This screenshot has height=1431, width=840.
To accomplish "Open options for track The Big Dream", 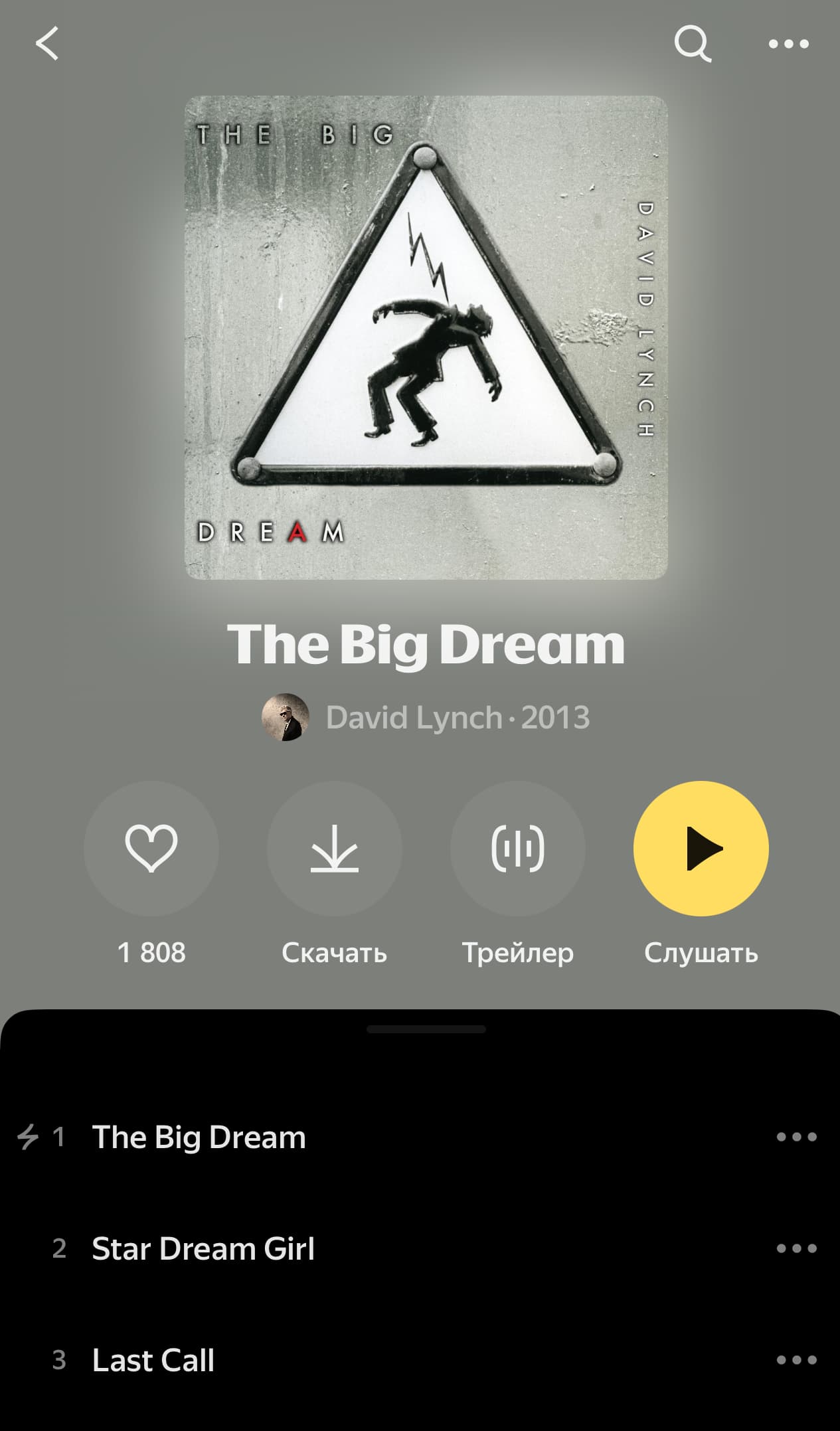I will (x=796, y=1137).
